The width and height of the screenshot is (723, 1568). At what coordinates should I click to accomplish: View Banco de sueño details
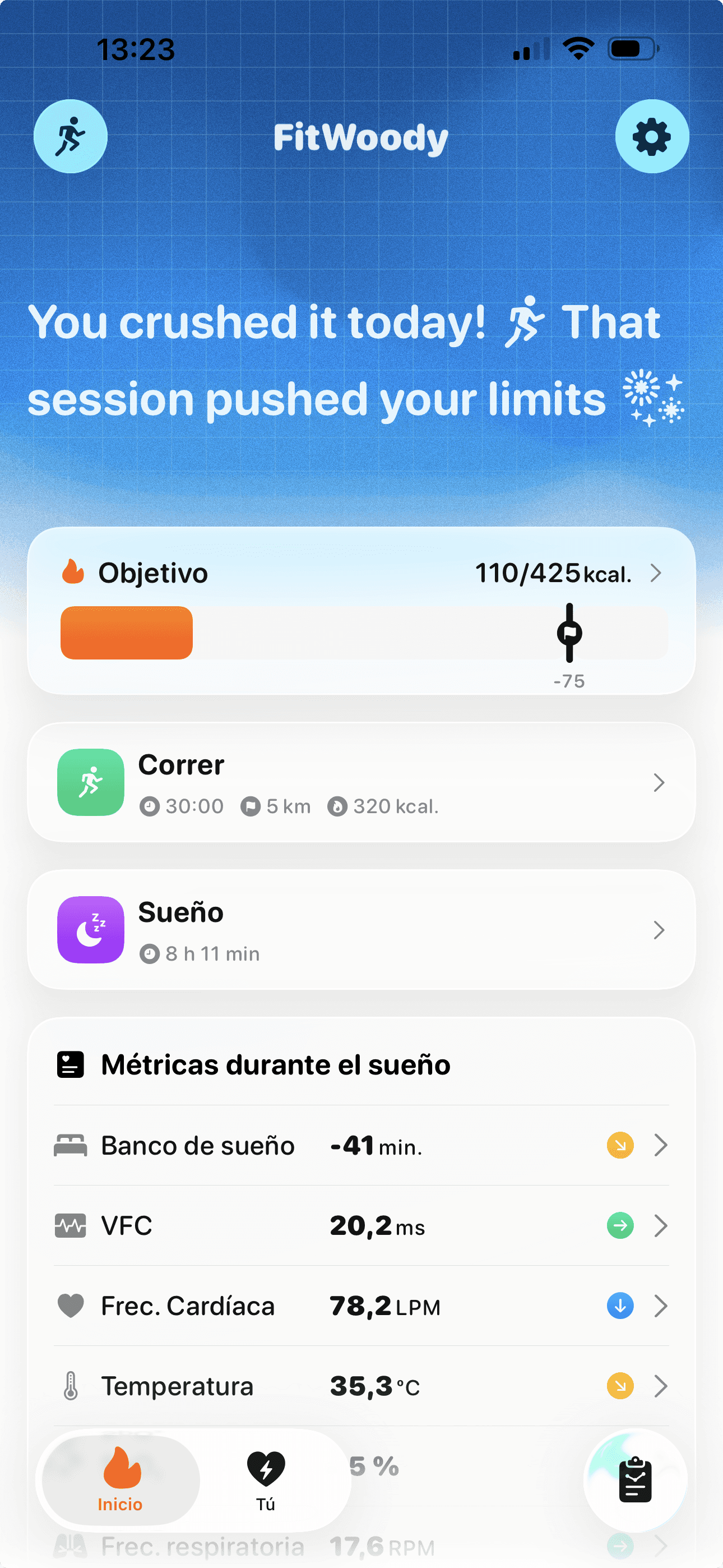pos(361,1145)
